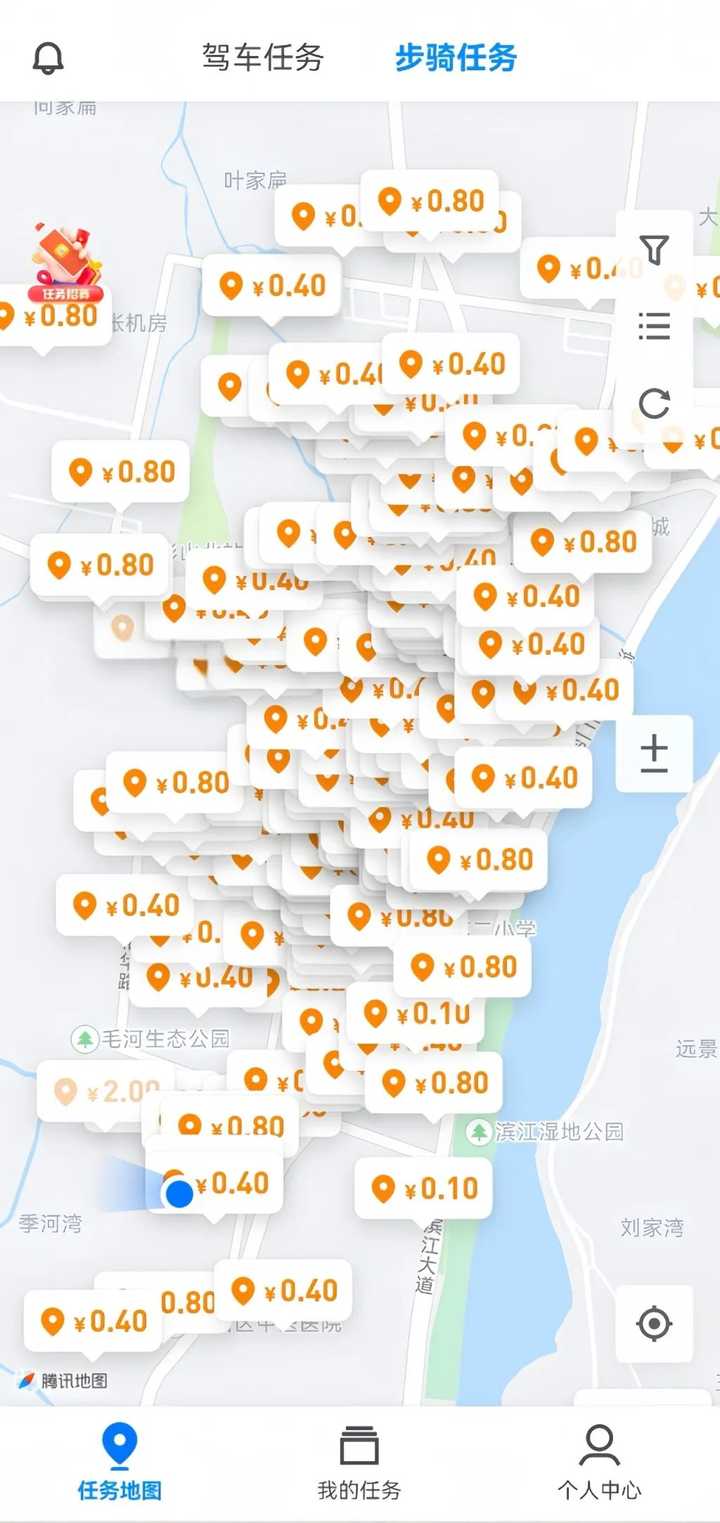
Task: Stay on the 步骑任务 tab
Action: click(455, 60)
